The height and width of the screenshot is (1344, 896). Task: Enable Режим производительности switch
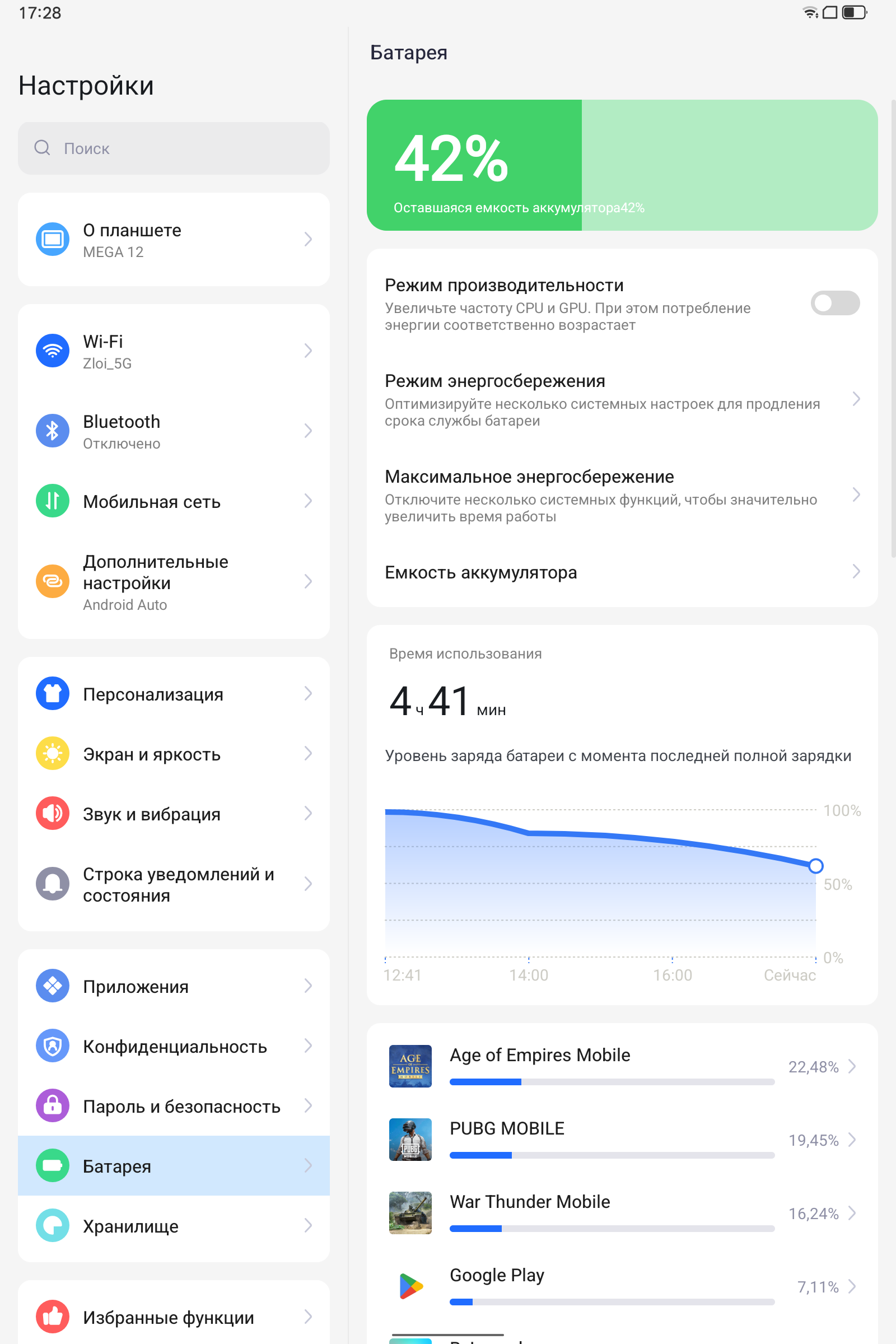click(835, 303)
